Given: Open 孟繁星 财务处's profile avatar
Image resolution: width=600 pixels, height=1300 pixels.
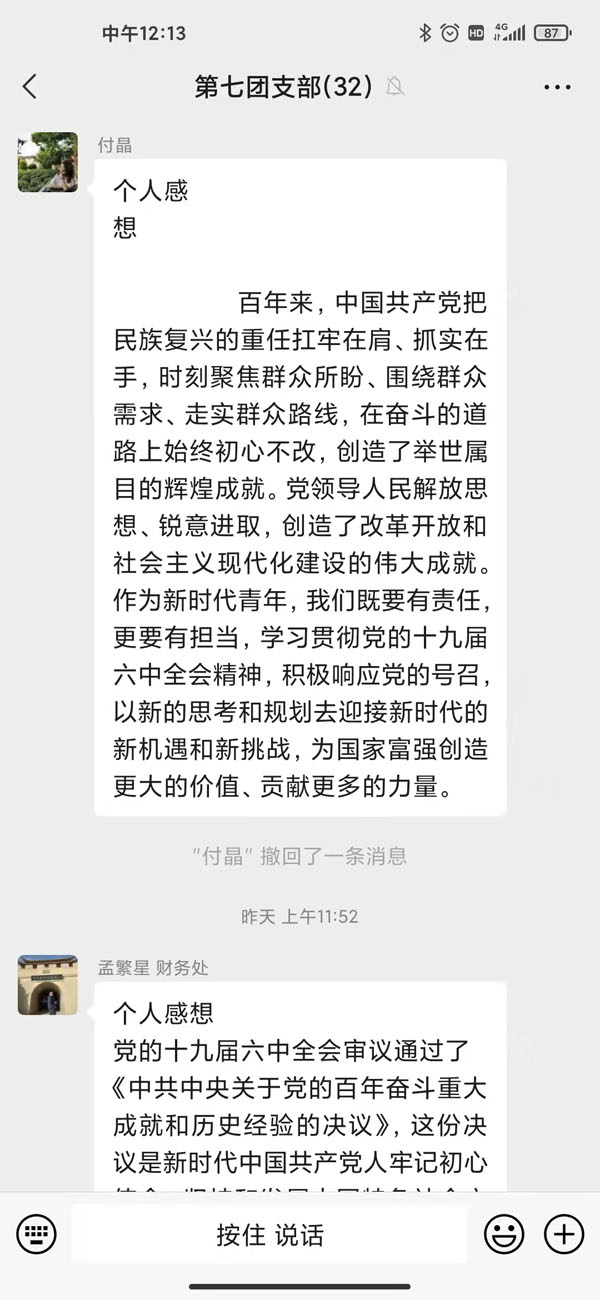Looking at the screenshot, I should (47, 985).
